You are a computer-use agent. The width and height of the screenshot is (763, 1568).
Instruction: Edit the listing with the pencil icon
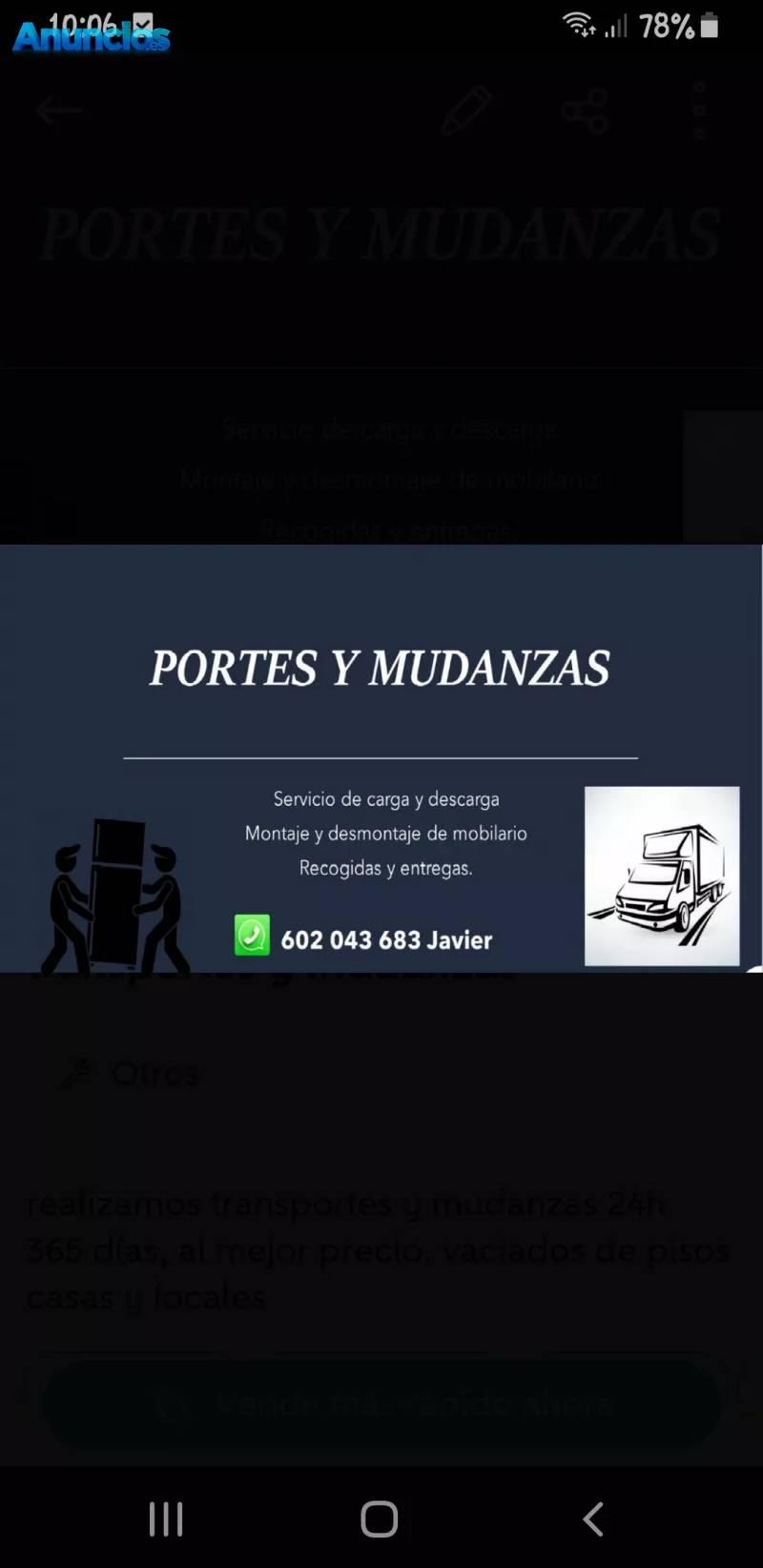(x=467, y=111)
